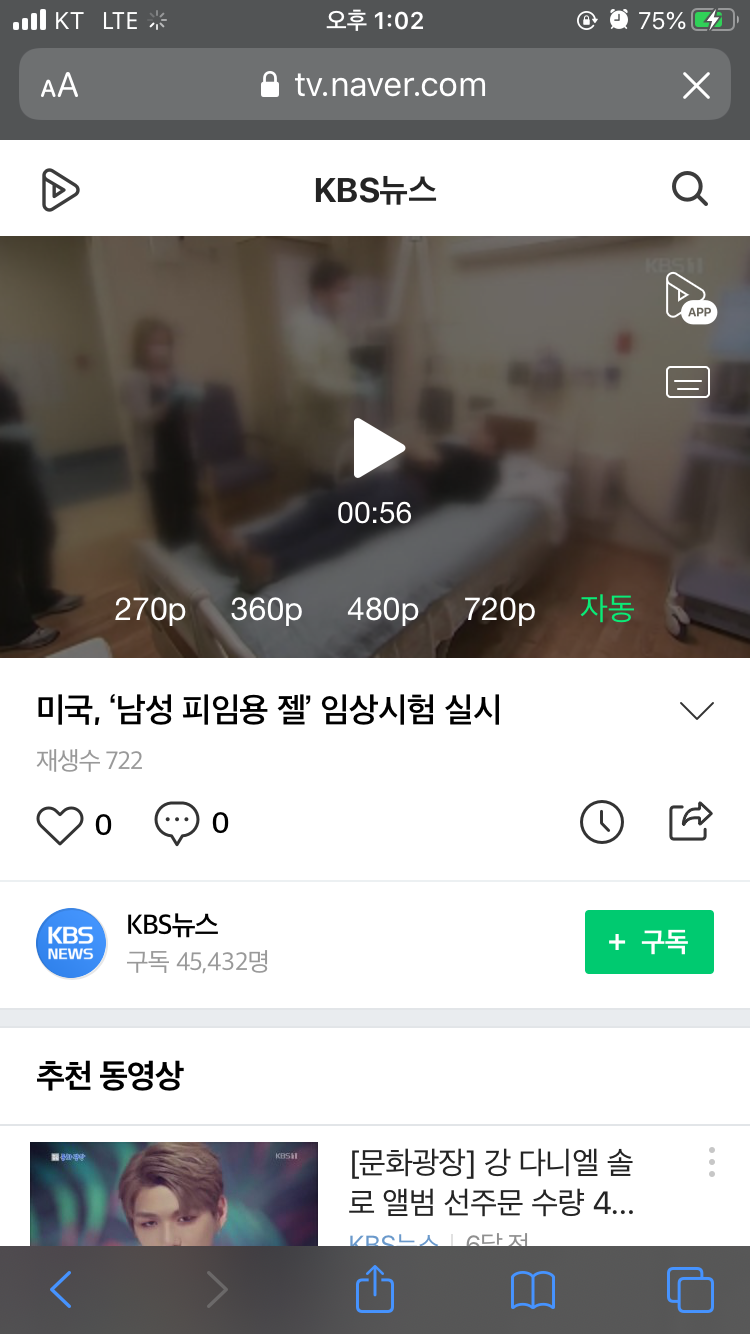Open the comments bubble icon
The image size is (750, 1334).
(x=177, y=824)
